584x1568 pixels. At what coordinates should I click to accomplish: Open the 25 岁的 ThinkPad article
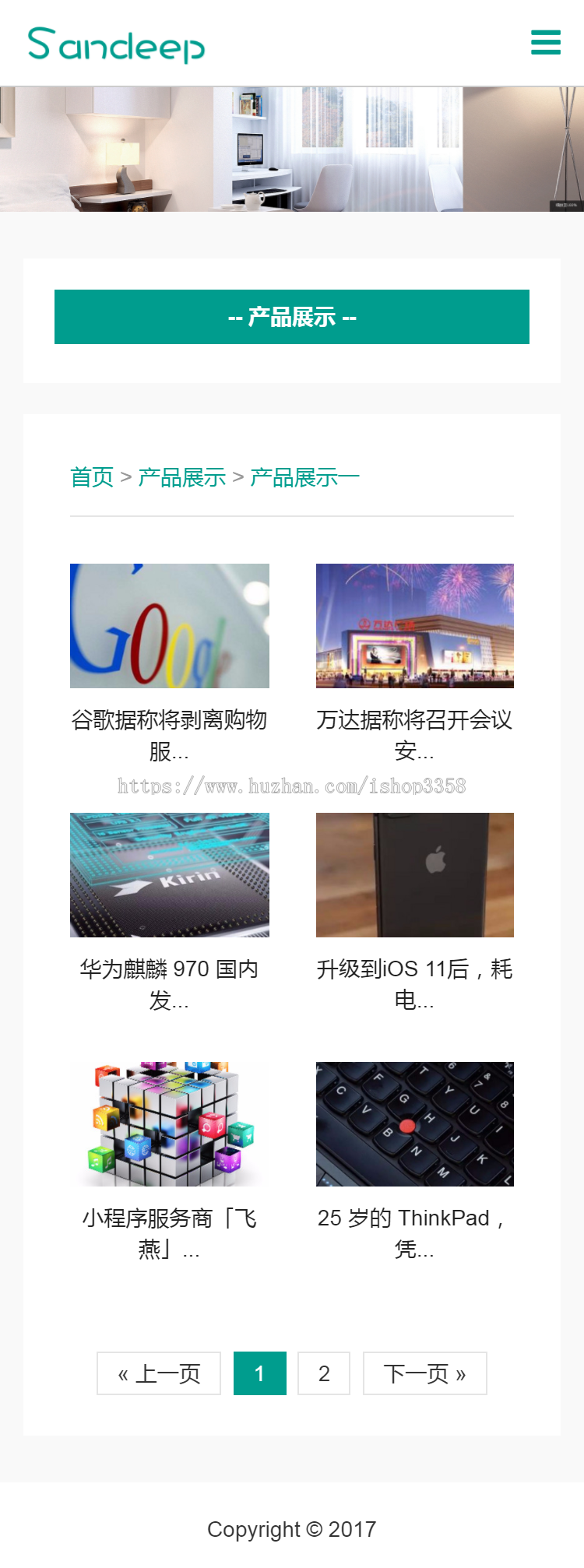pos(414,1232)
